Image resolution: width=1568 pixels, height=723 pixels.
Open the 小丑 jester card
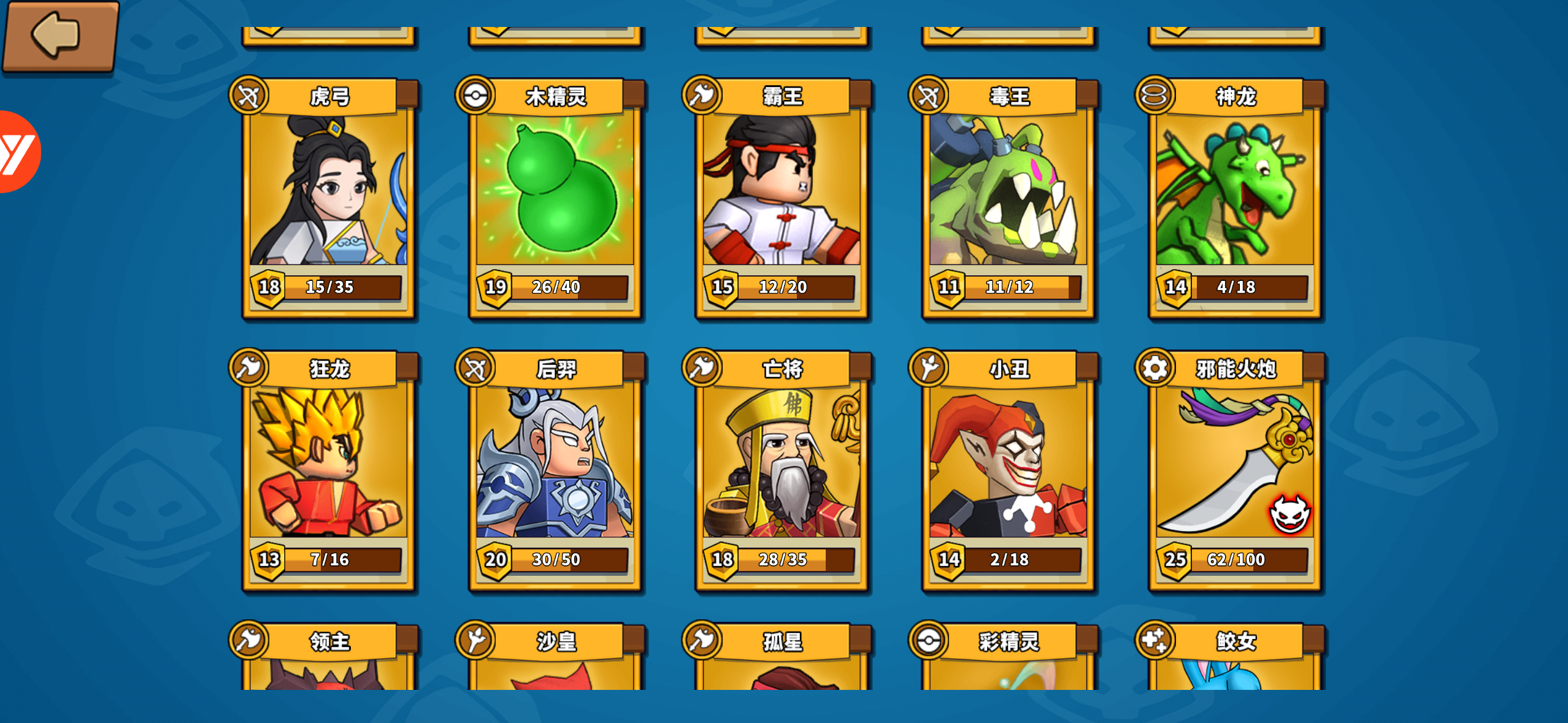[1008, 469]
